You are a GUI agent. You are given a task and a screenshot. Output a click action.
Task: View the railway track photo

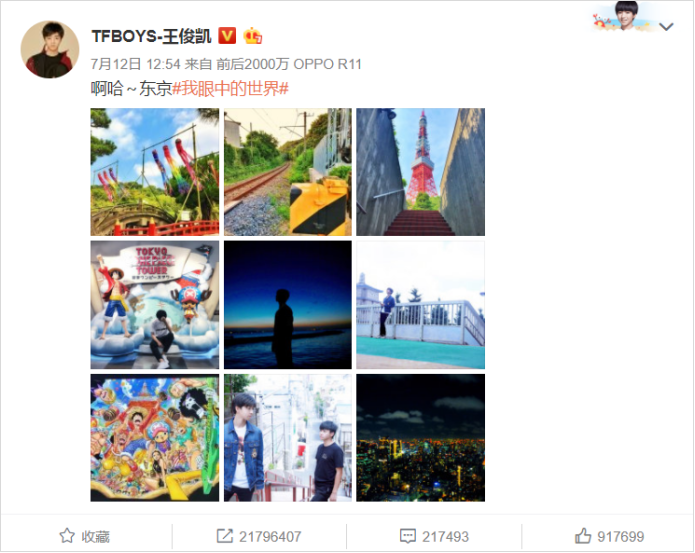pyautogui.click(x=287, y=172)
